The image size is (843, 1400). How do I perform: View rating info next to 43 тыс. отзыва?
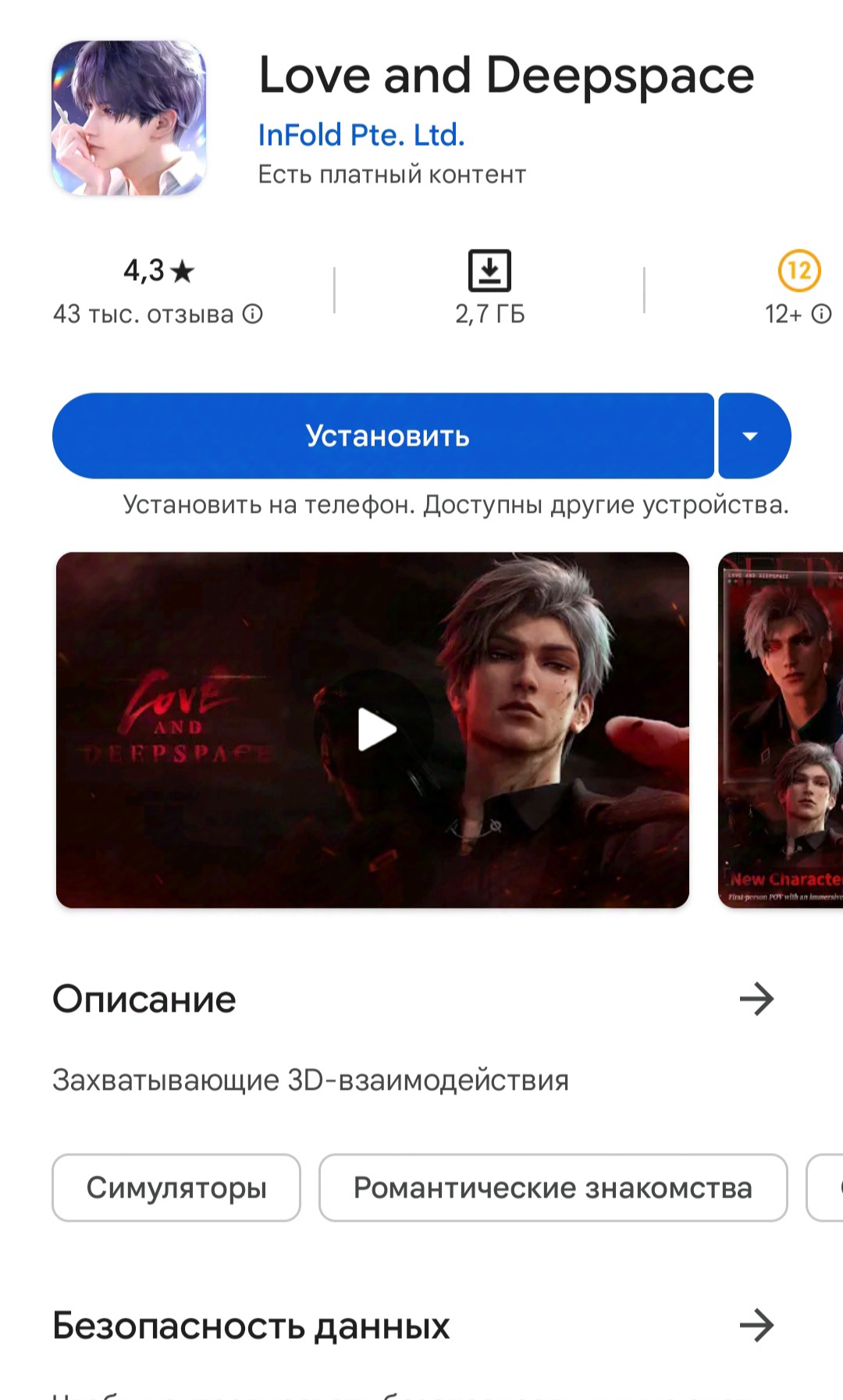pyautogui.click(x=253, y=314)
